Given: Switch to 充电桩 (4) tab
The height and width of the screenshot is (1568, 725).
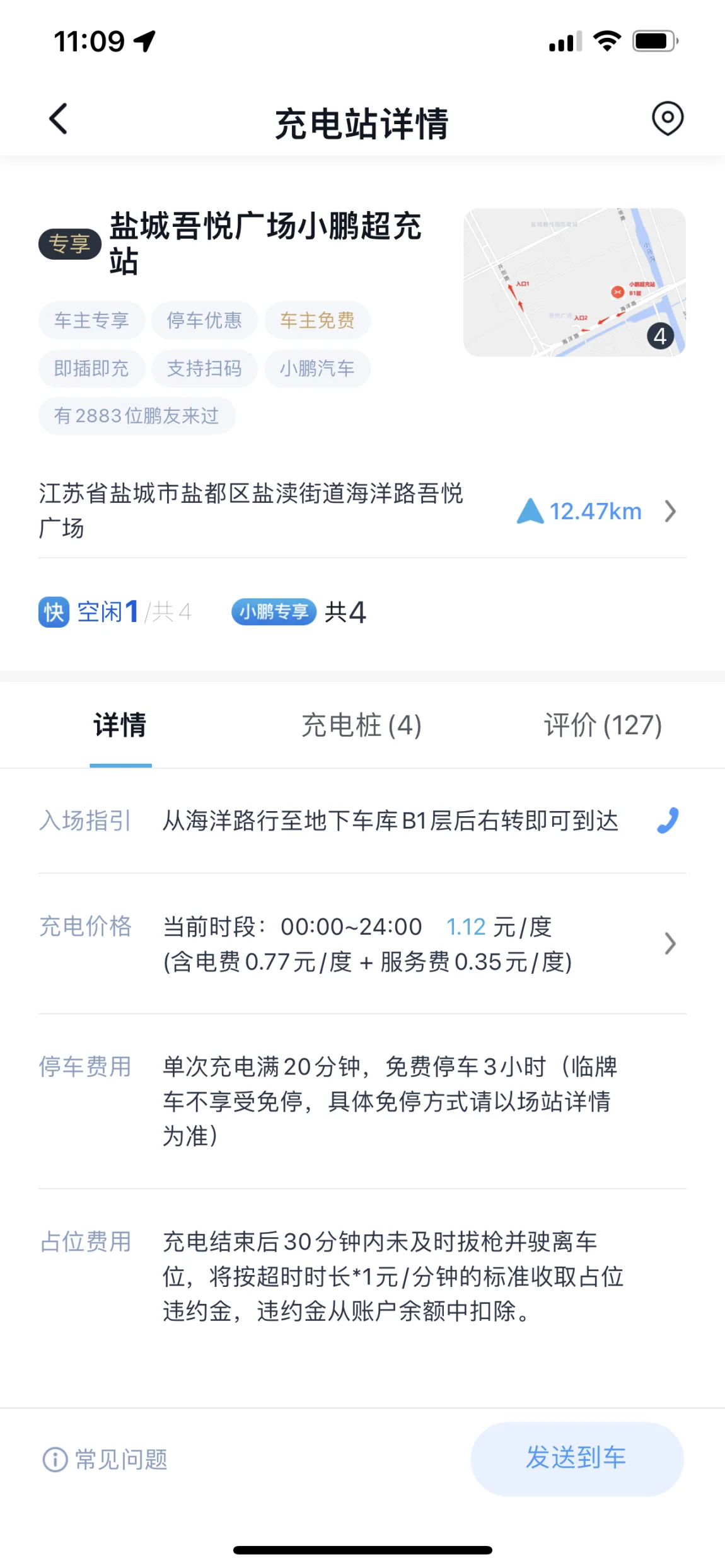Looking at the screenshot, I should click(x=361, y=725).
